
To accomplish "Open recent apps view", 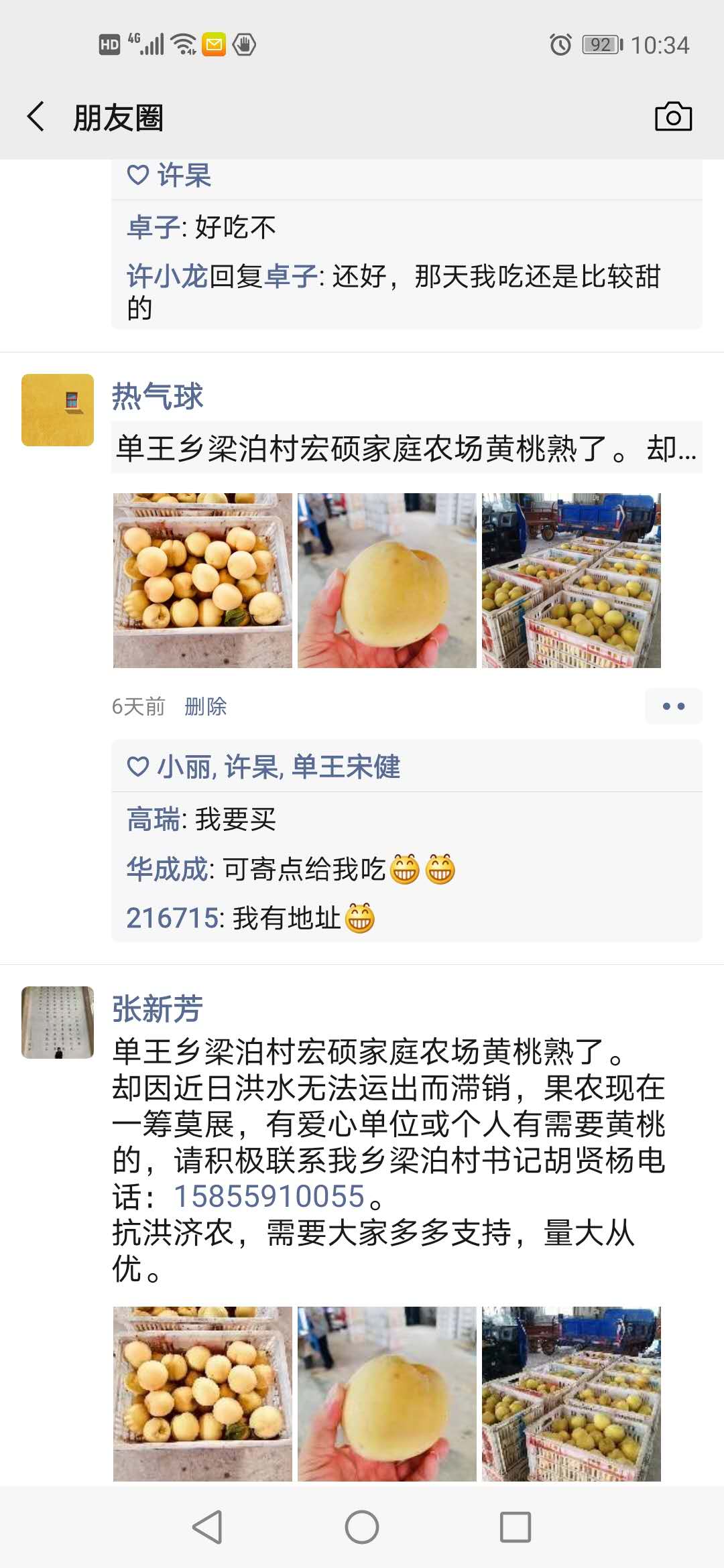I will click(x=516, y=1527).
